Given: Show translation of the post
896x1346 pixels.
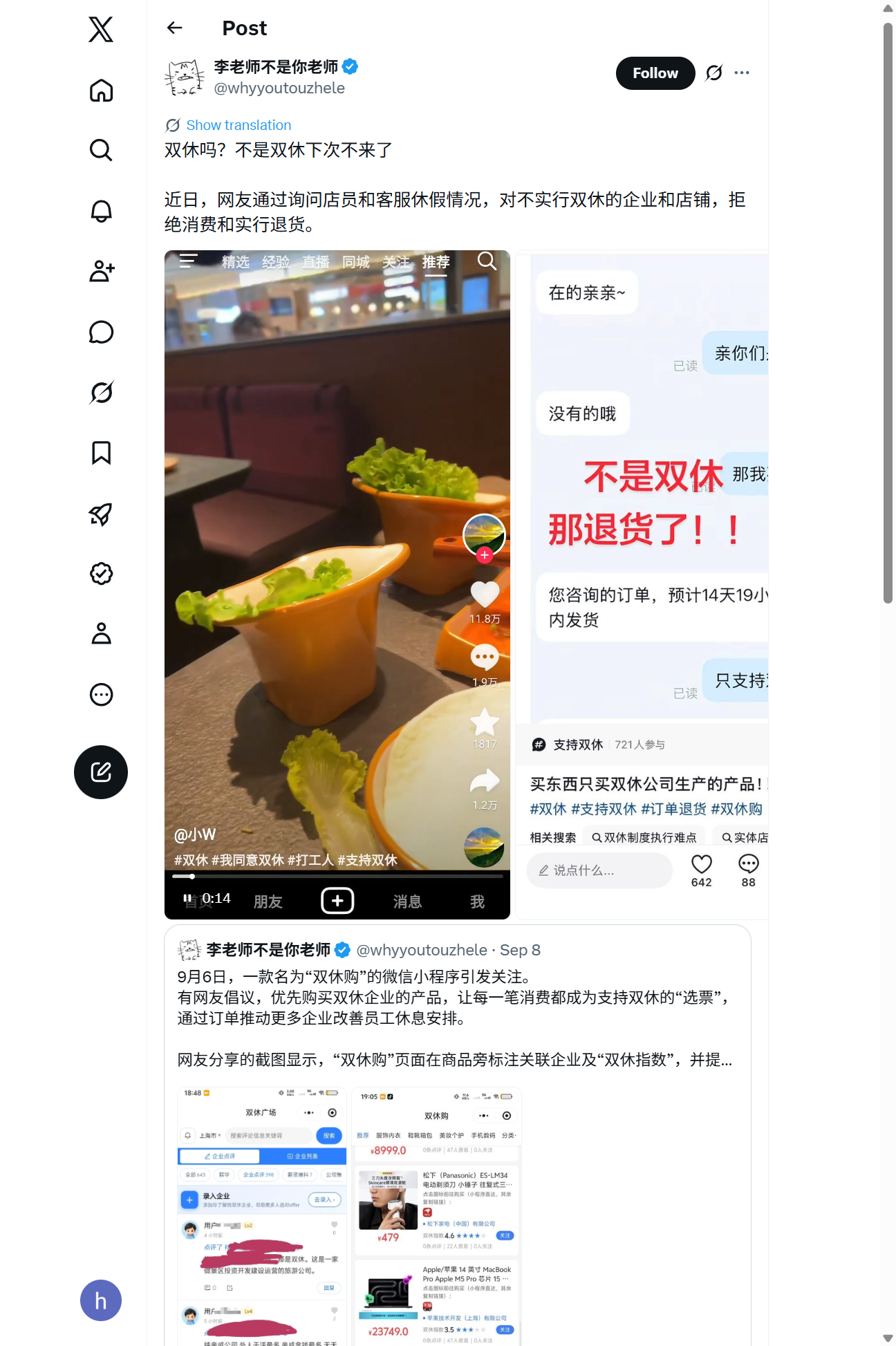Looking at the screenshot, I should pyautogui.click(x=239, y=125).
